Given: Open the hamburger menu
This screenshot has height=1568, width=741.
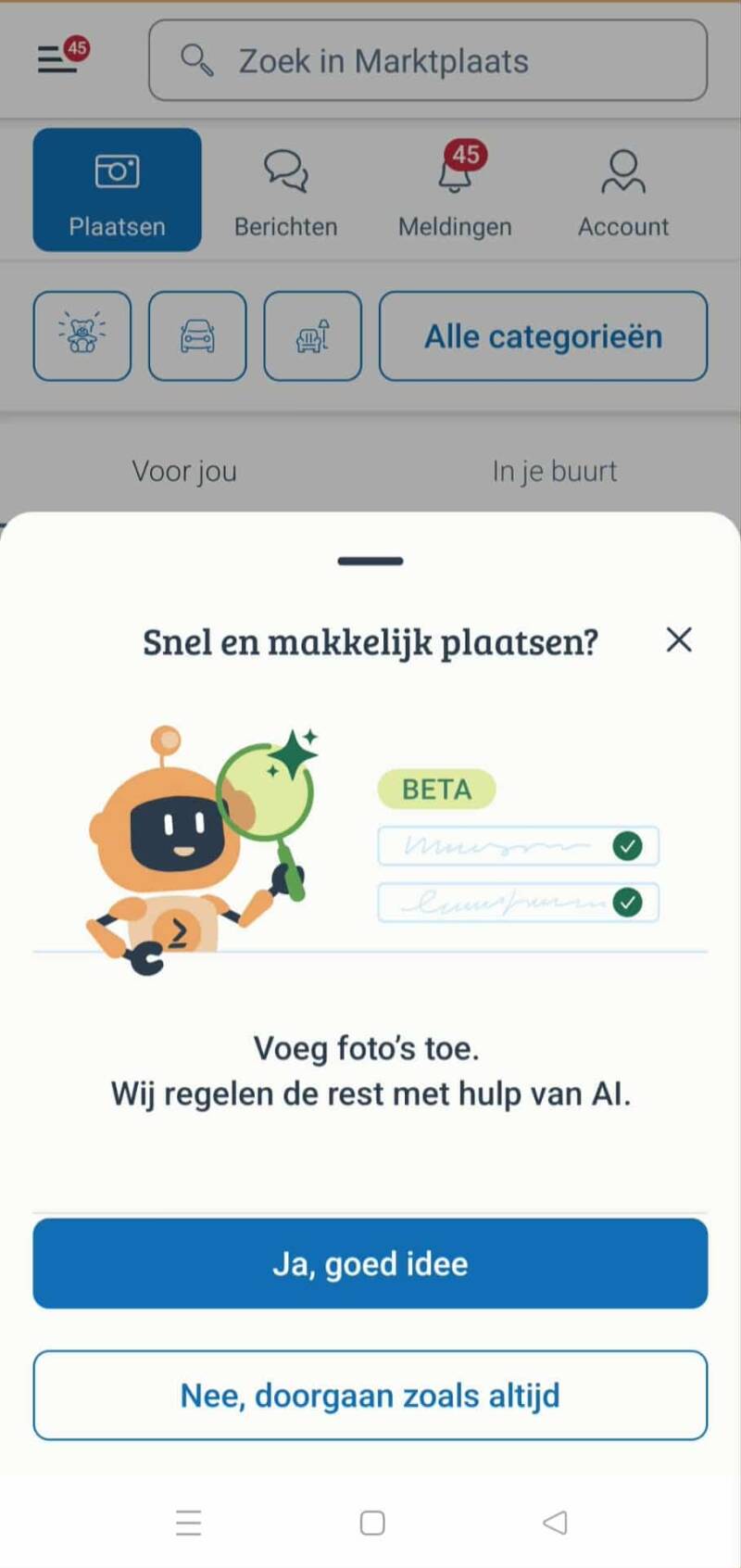Looking at the screenshot, I should (57, 59).
